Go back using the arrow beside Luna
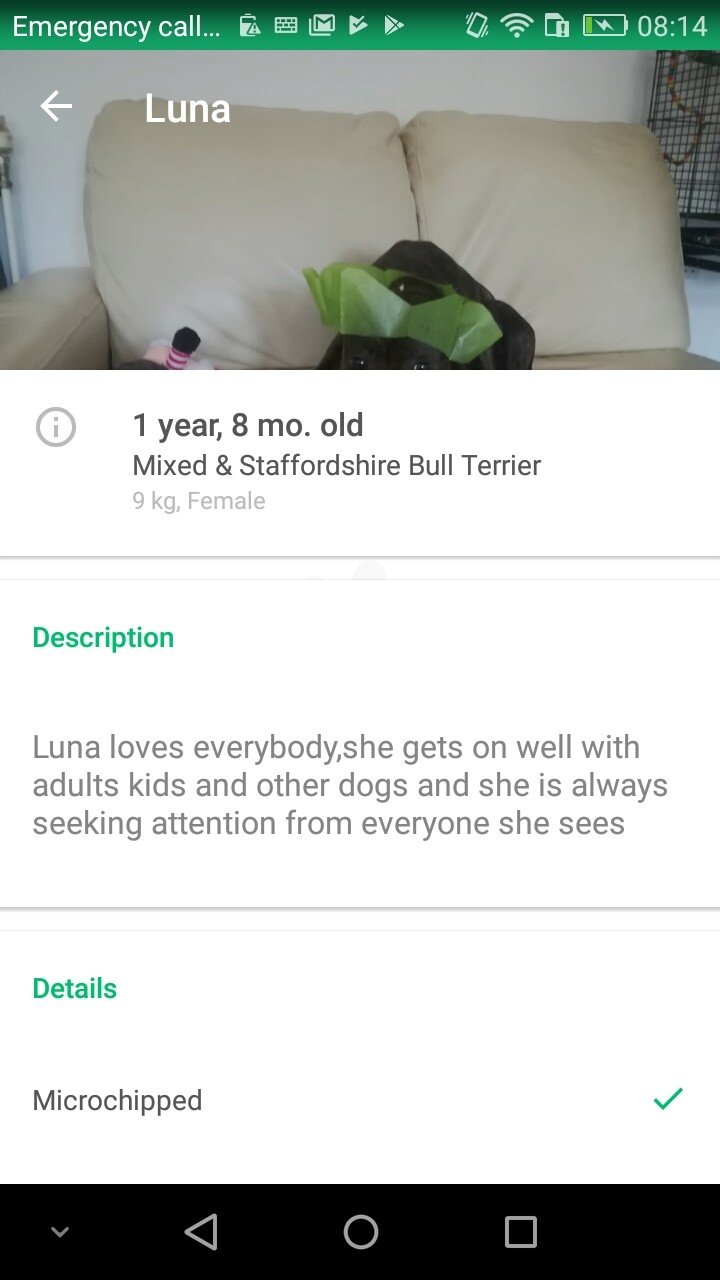720x1280 pixels. (x=56, y=107)
